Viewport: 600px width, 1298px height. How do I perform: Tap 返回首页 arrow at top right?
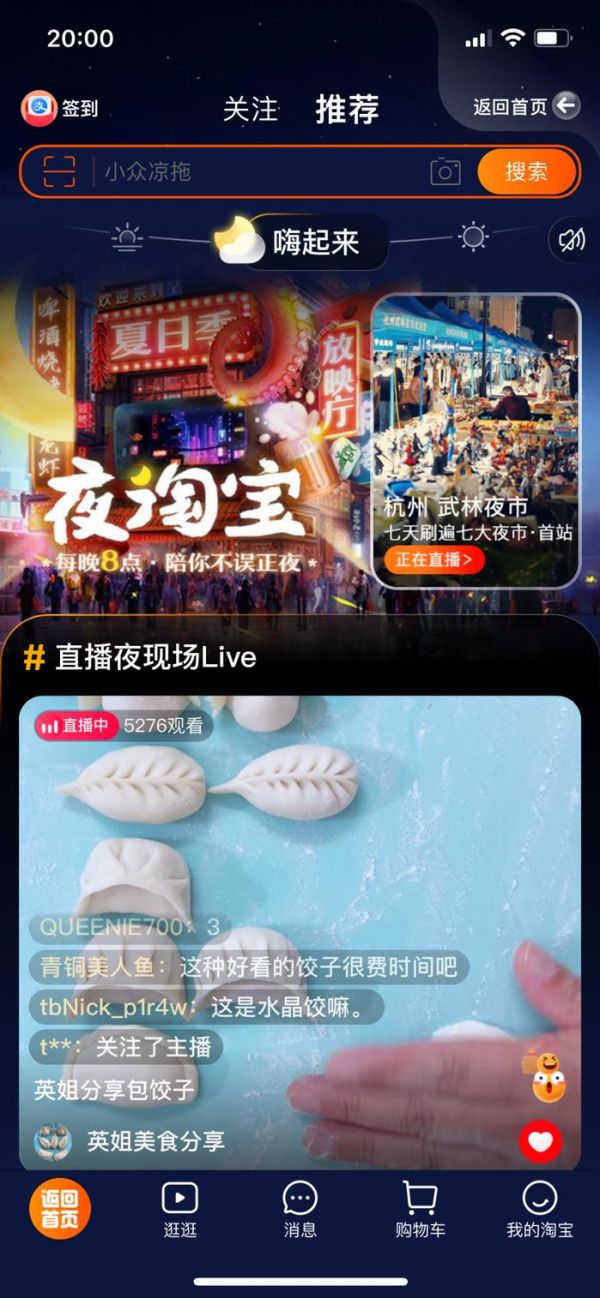(566, 106)
